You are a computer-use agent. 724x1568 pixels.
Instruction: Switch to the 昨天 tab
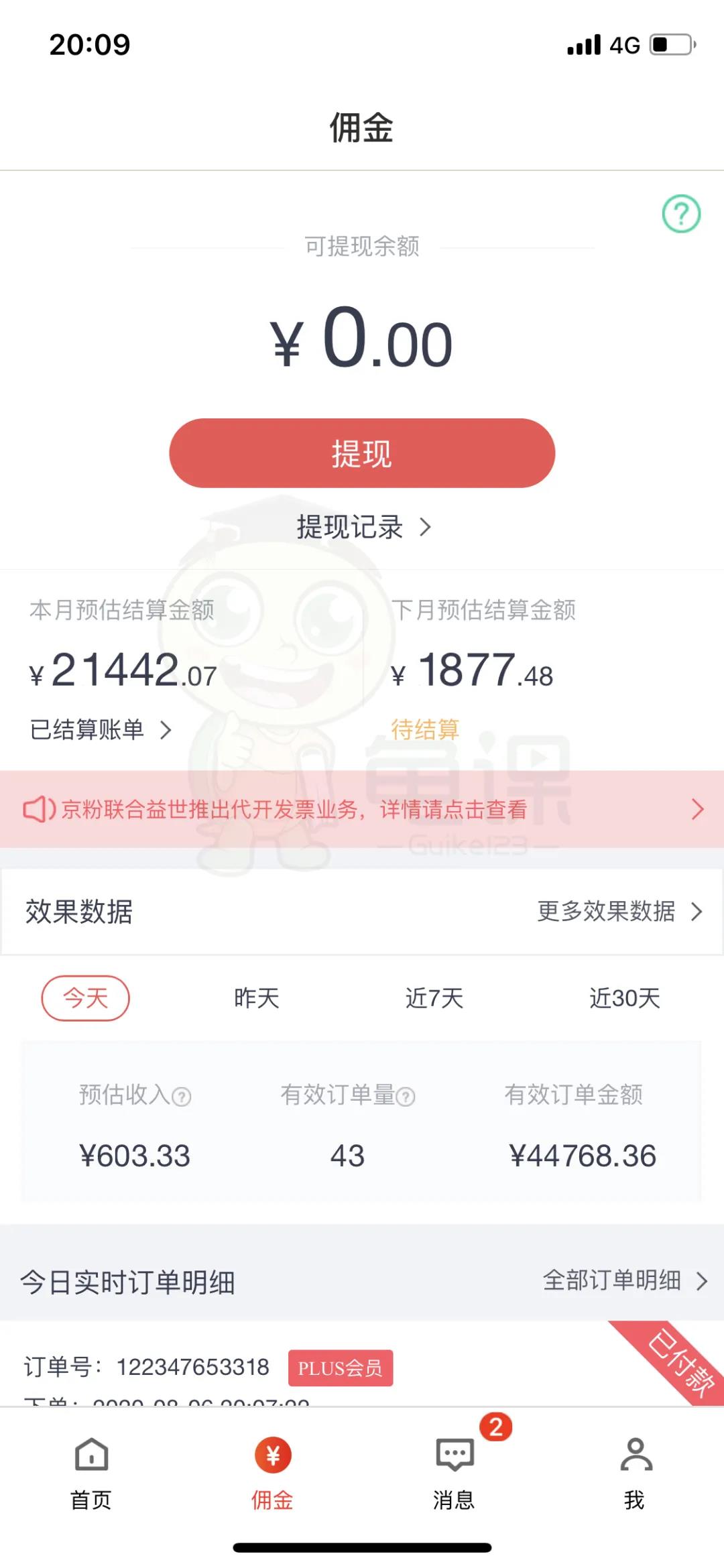click(x=255, y=998)
